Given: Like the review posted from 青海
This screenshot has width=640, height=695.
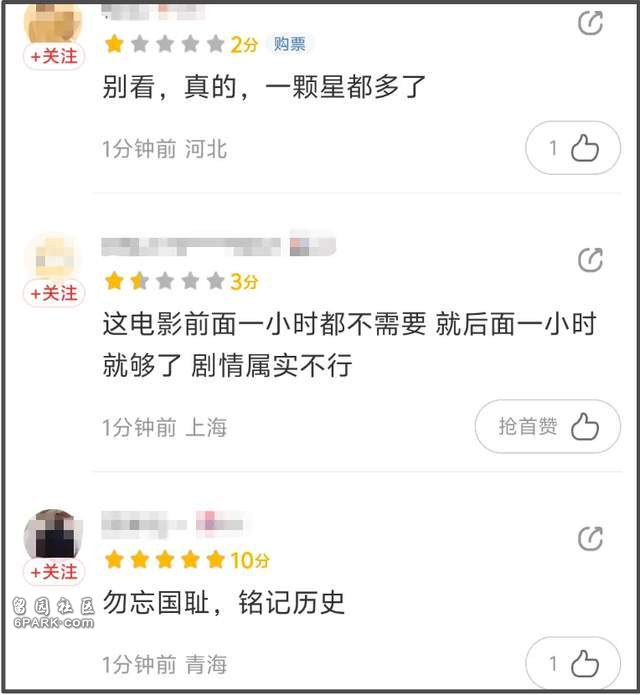Looking at the screenshot, I should [x=573, y=664].
